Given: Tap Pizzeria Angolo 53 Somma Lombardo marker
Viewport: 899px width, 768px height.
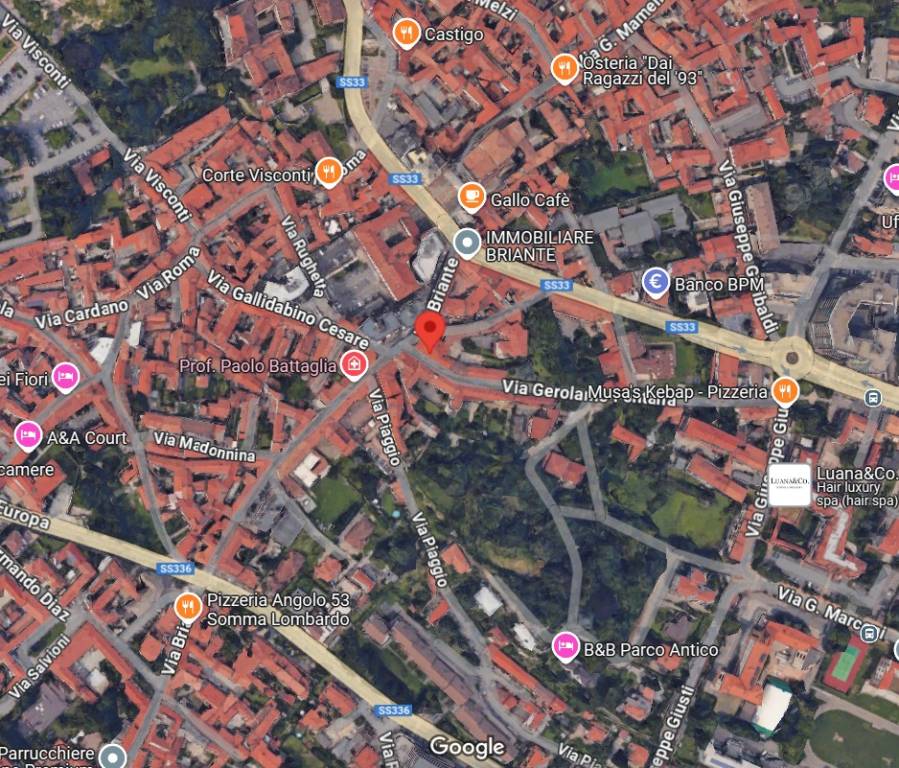Looking at the screenshot, I should click(x=188, y=607).
